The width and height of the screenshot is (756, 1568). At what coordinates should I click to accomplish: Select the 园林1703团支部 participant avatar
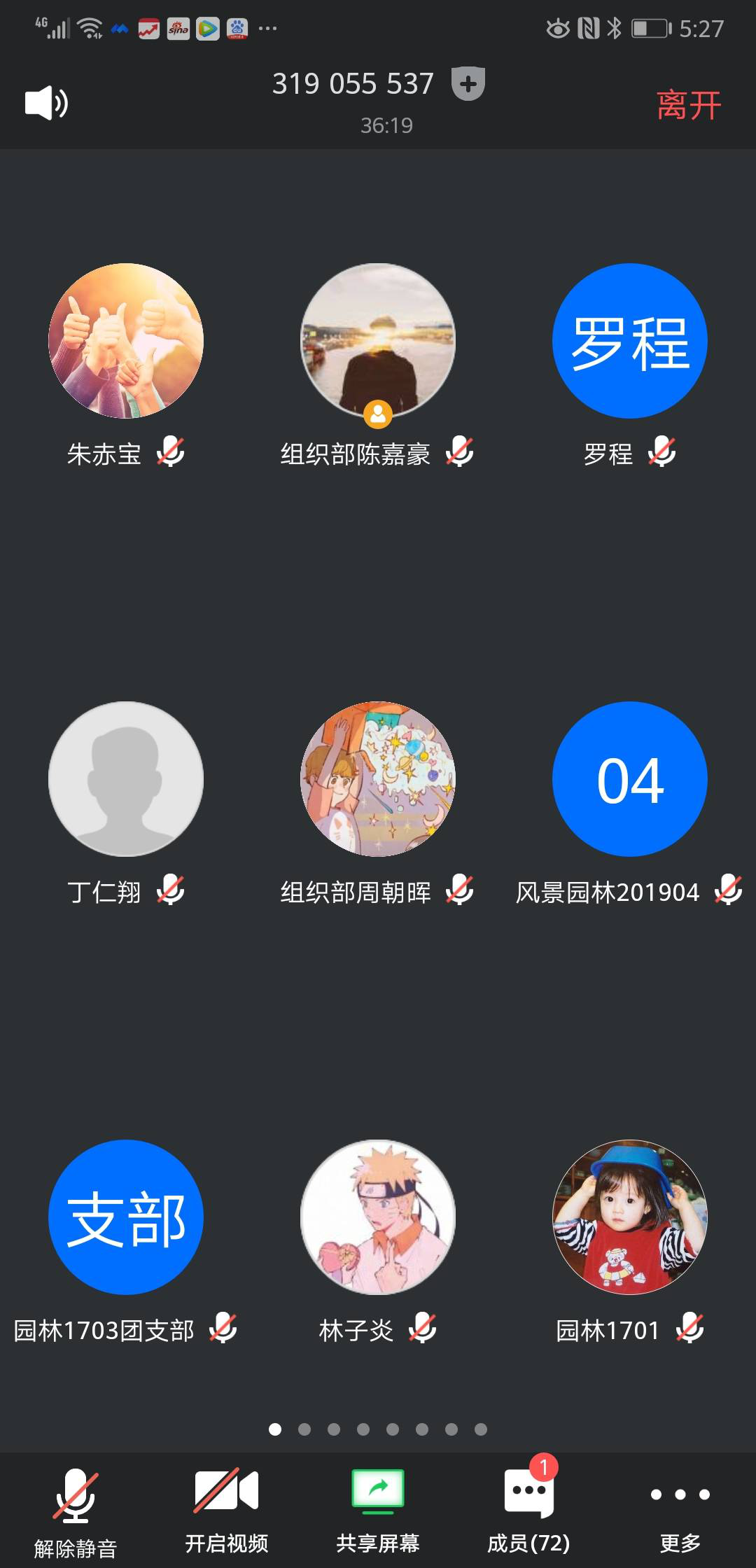(126, 1217)
